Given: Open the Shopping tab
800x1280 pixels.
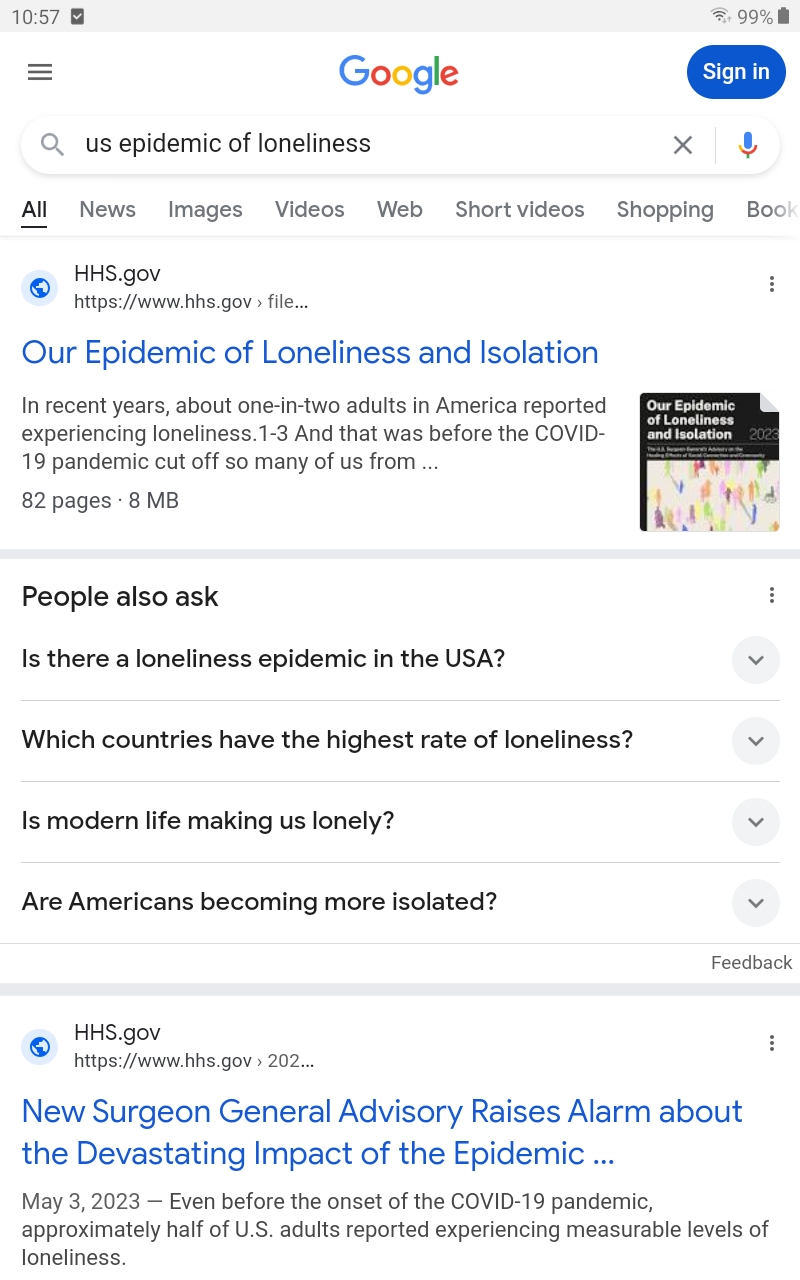Looking at the screenshot, I should (665, 209).
